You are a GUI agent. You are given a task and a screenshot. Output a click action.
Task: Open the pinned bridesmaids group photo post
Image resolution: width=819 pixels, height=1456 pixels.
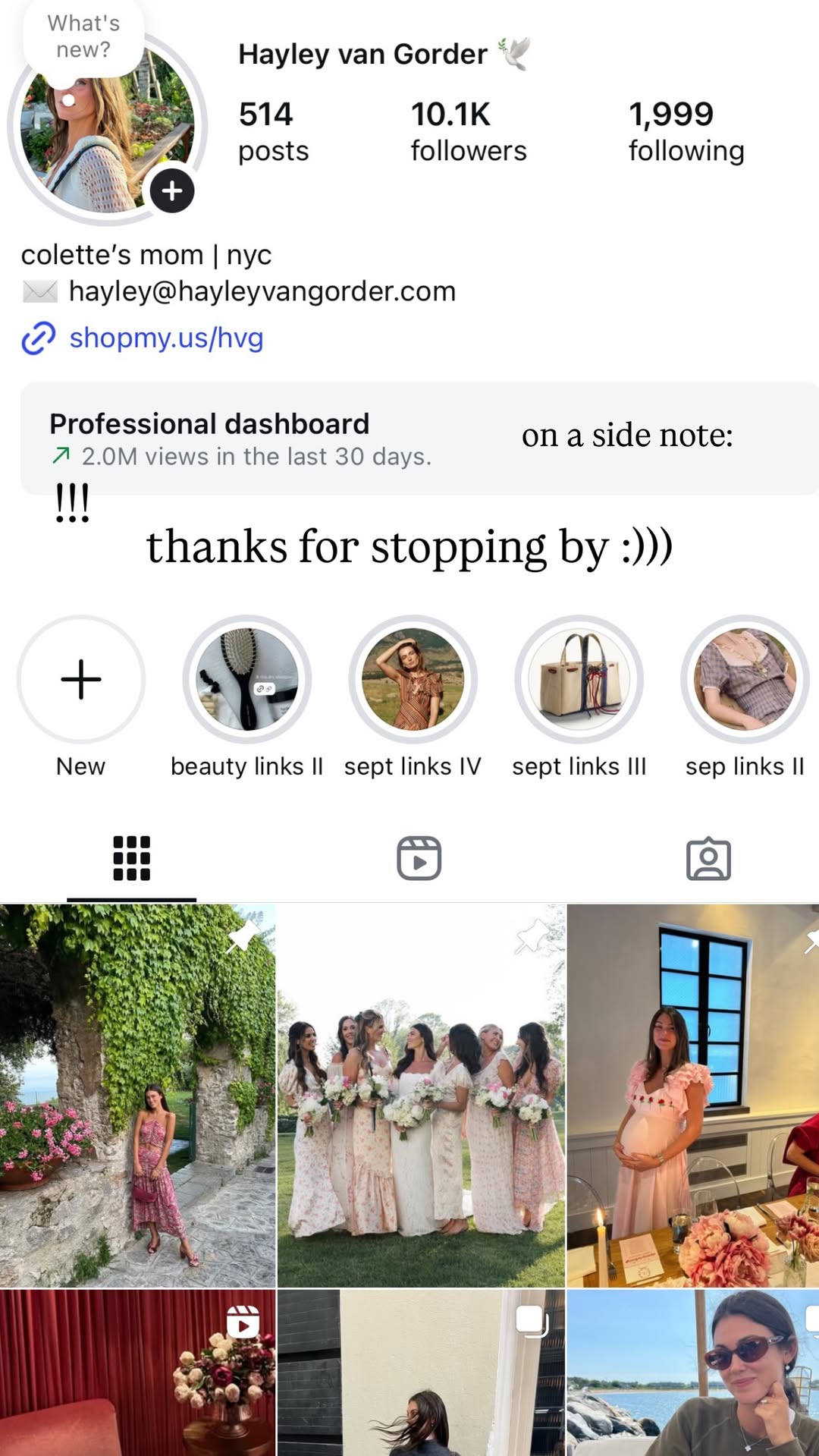pyautogui.click(x=421, y=1095)
